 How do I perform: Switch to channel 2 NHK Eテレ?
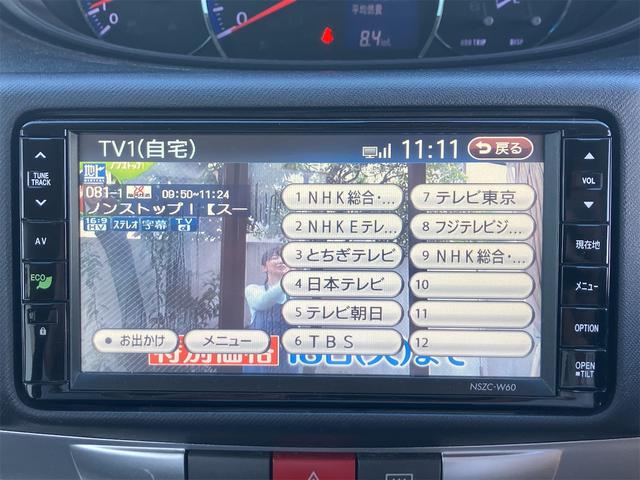click(342, 226)
